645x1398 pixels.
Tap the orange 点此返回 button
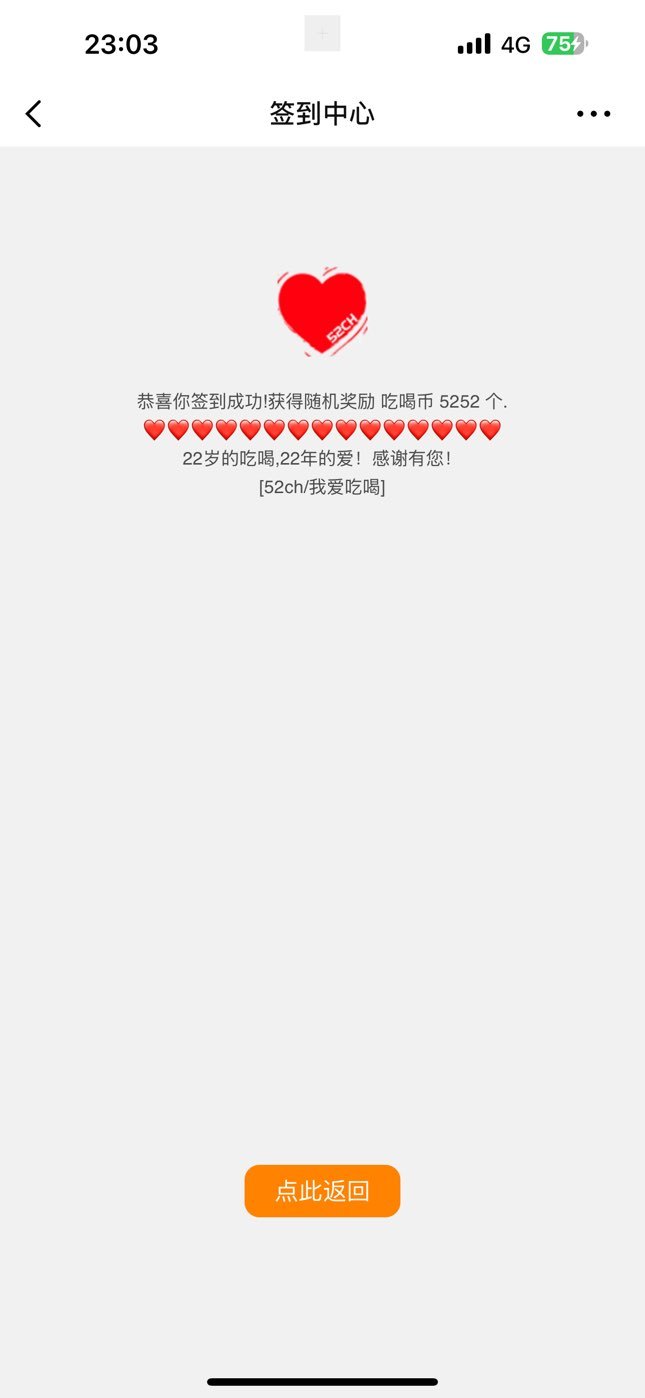click(322, 1191)
